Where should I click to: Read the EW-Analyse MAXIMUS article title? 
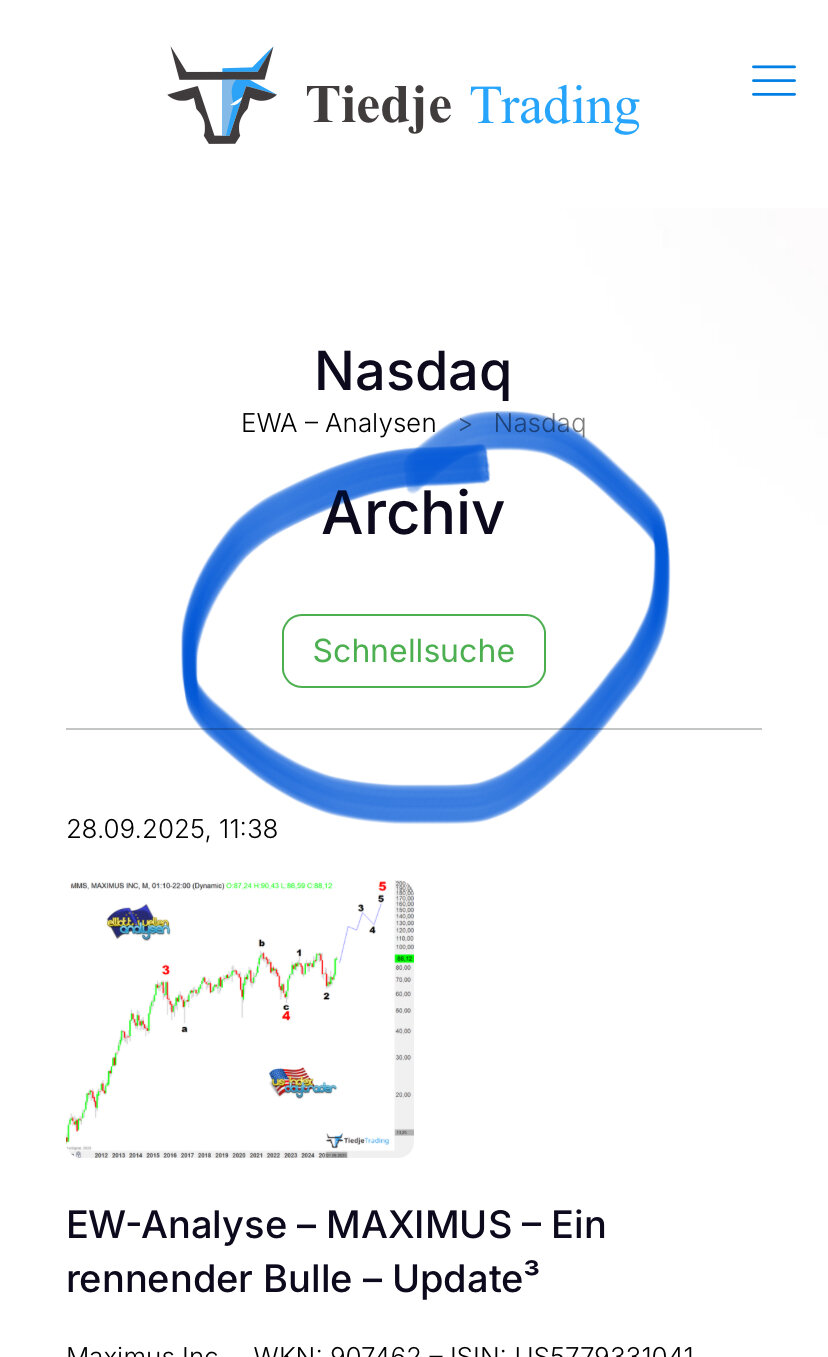(x=336, y=1251)
